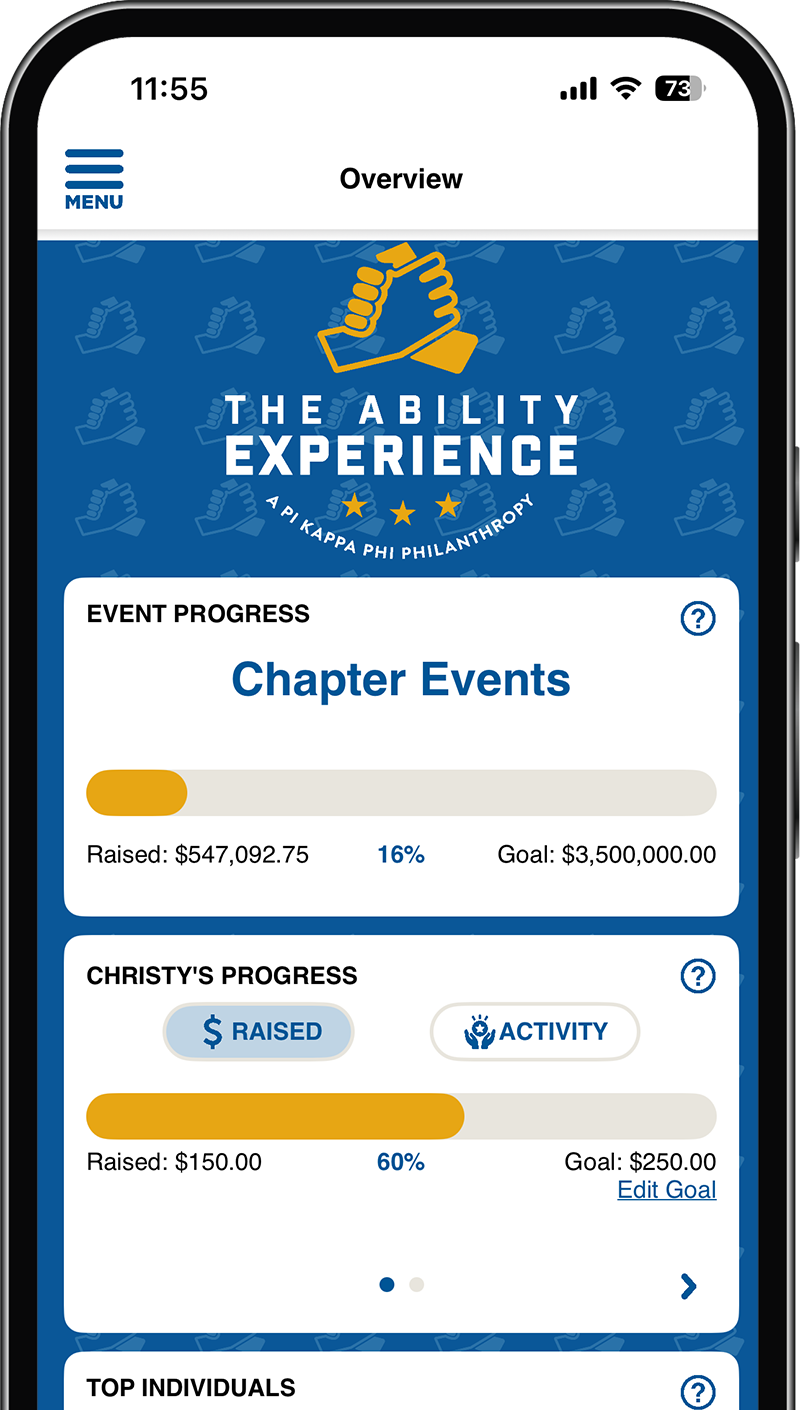Click the Top Individuals question mark icon

pyautogui.click(x=698, y=1391)
